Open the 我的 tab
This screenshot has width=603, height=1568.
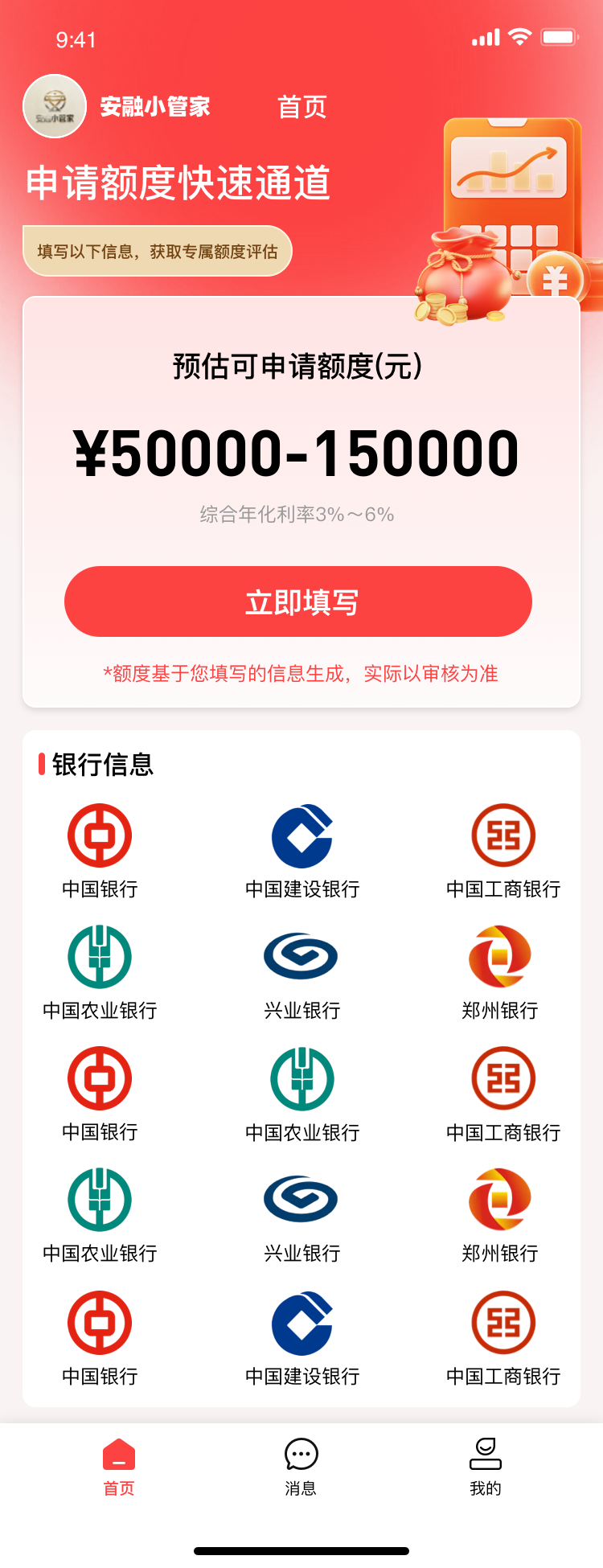pyautogui.click(x=485, y=1467)
